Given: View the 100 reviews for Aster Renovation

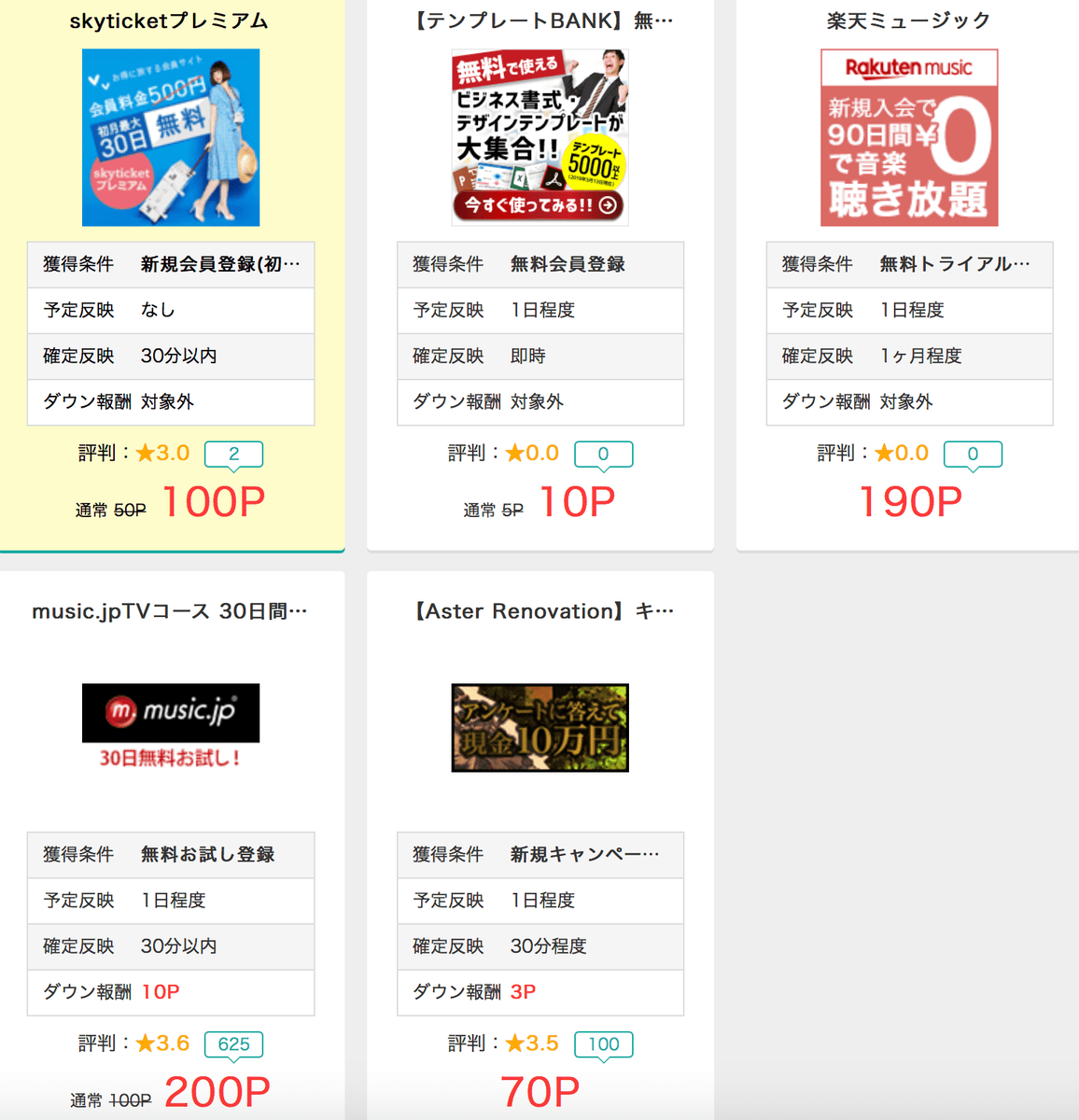Looking at the screenshot, I should (603, 1043).
